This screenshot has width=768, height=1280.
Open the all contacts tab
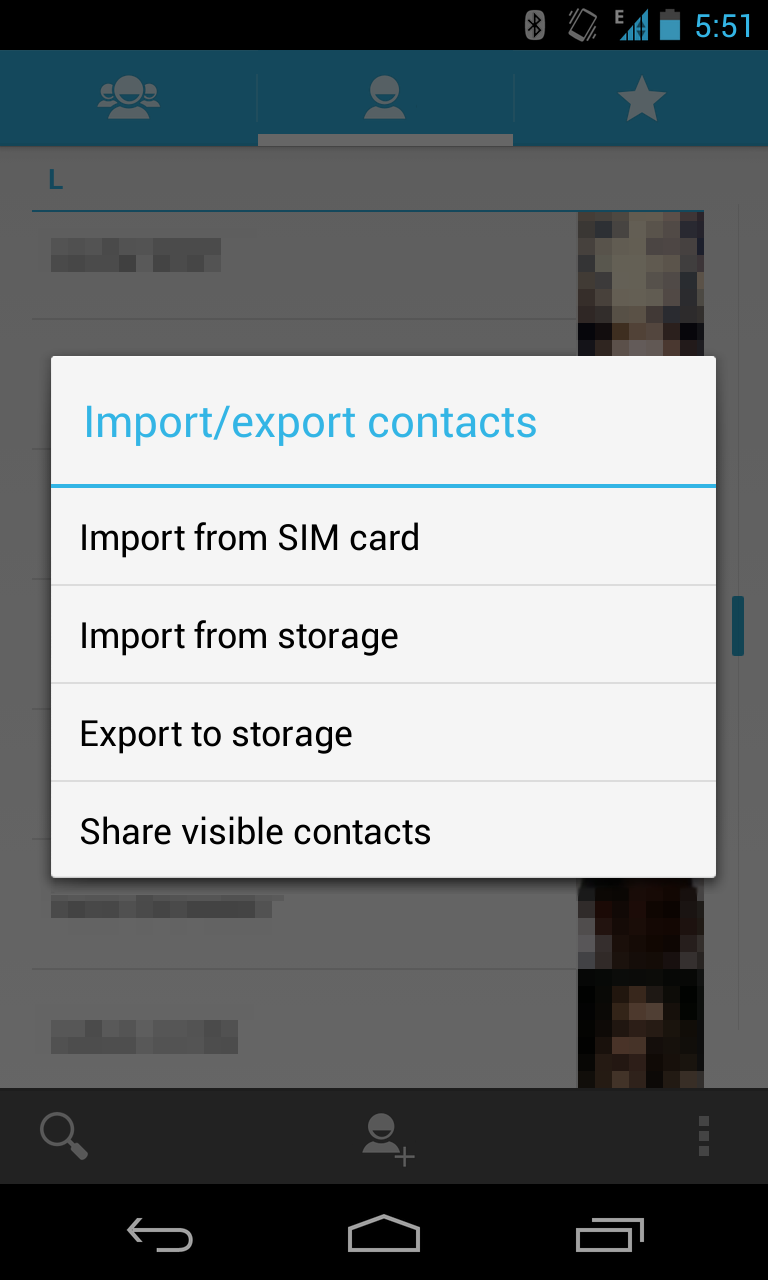pyautogui.click(x=385, y=98)
